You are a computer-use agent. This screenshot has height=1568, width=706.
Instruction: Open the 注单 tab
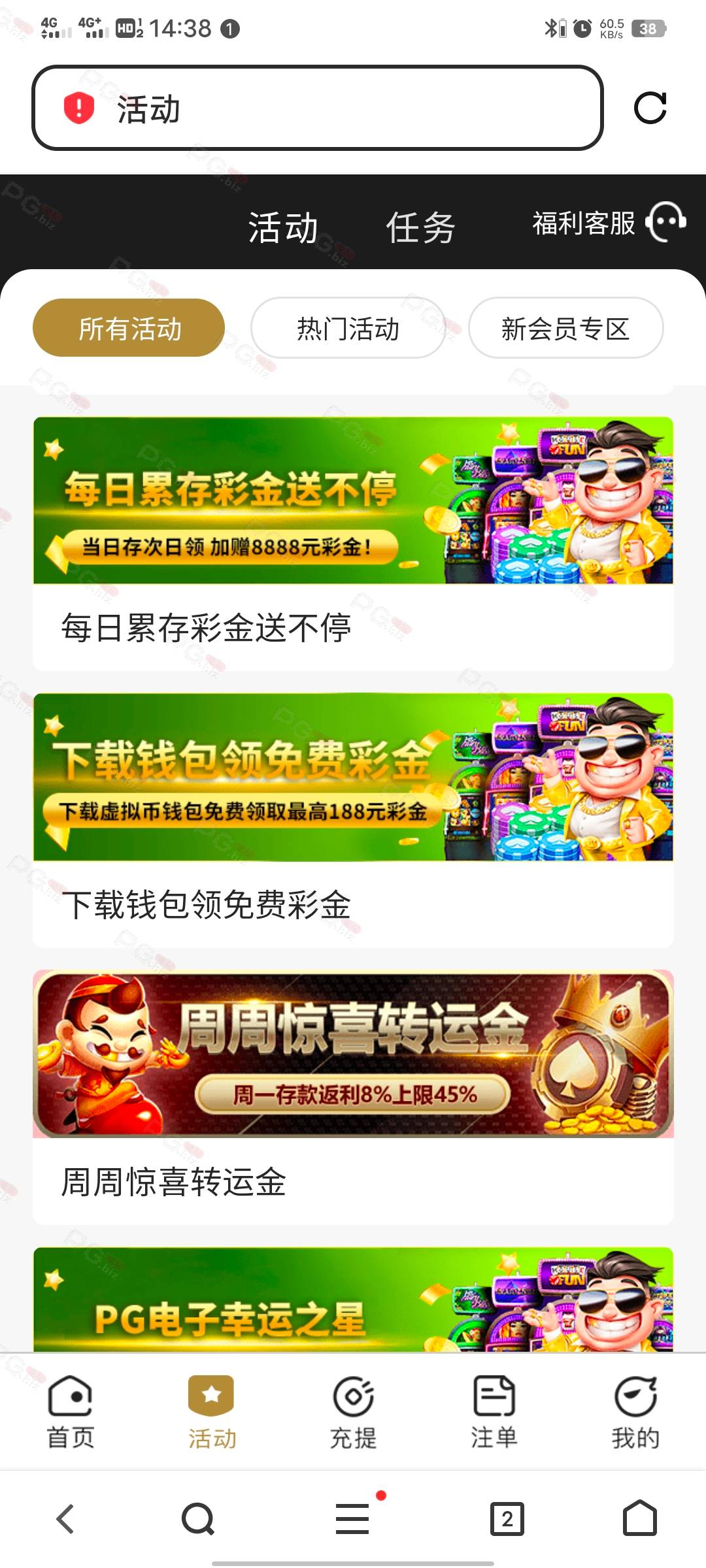point(494,1412)
